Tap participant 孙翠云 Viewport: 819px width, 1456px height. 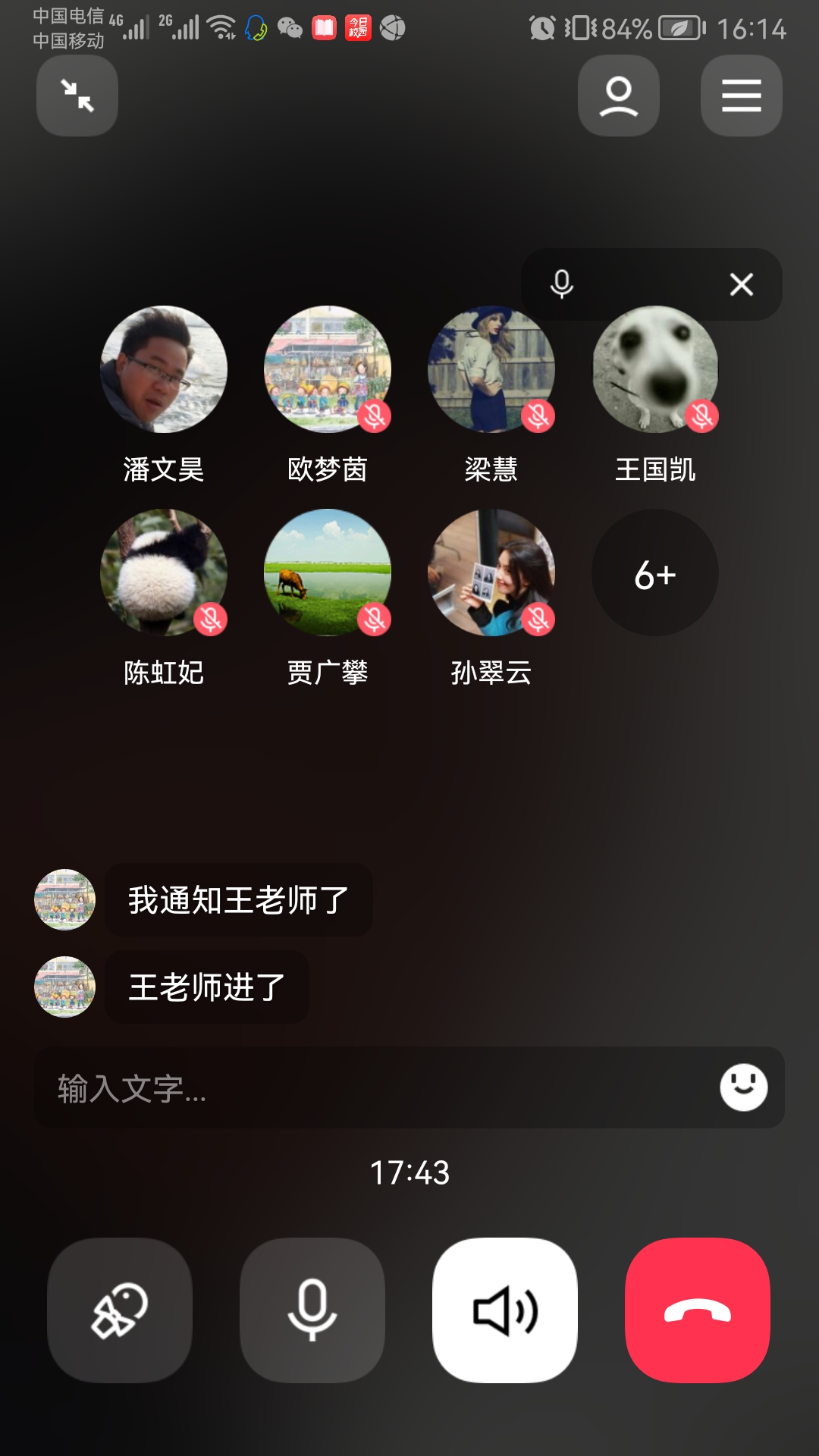(x=491, y=573)
